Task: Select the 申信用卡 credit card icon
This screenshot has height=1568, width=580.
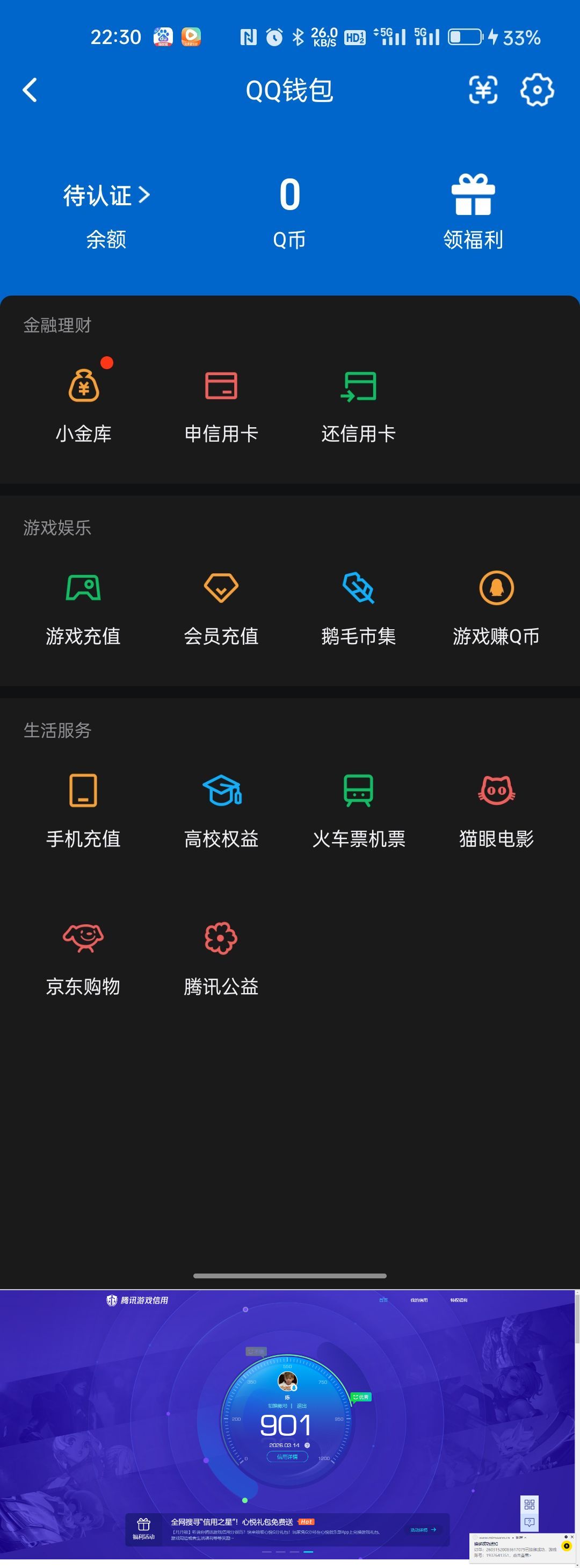Action: [222, 385]
